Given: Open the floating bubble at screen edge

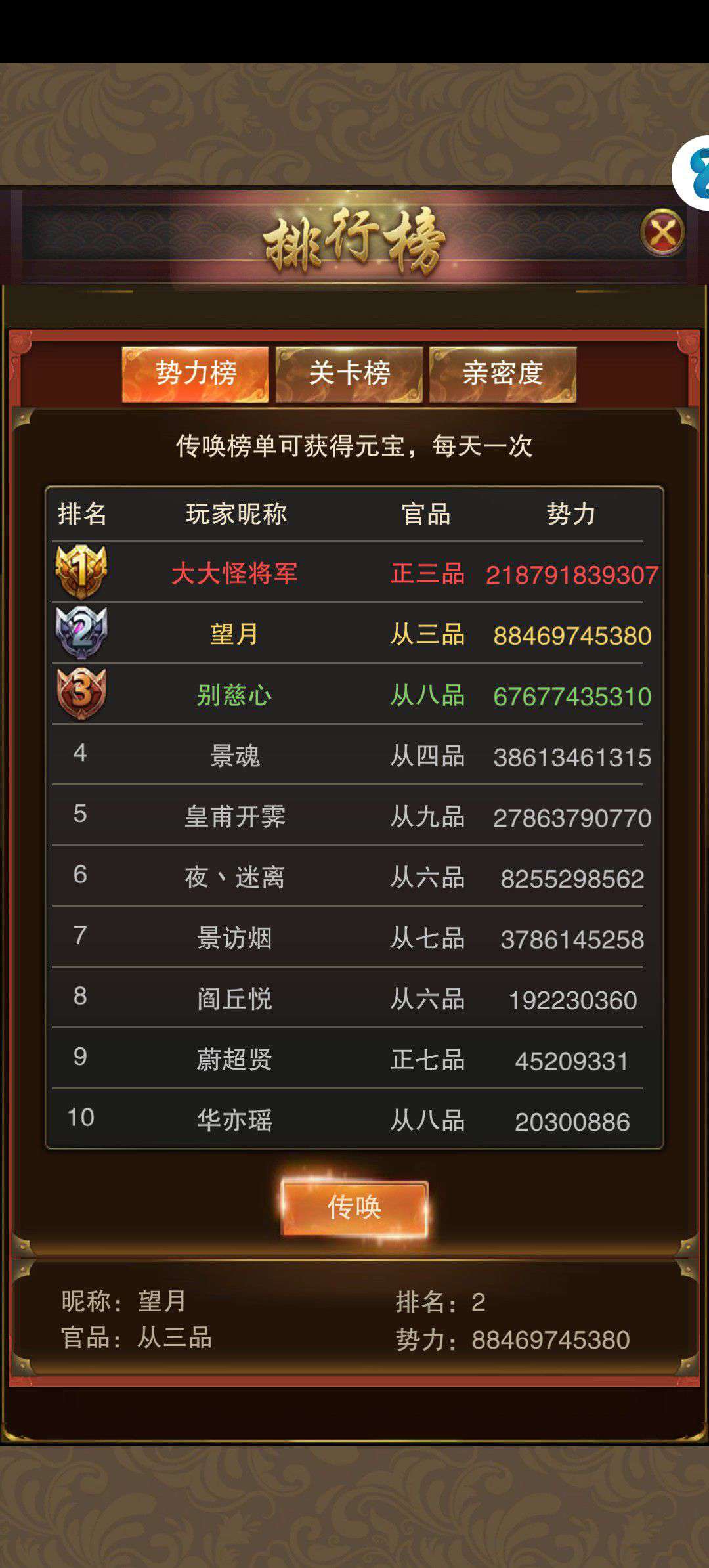Looking at the screenshot, I should click(693, 172).
